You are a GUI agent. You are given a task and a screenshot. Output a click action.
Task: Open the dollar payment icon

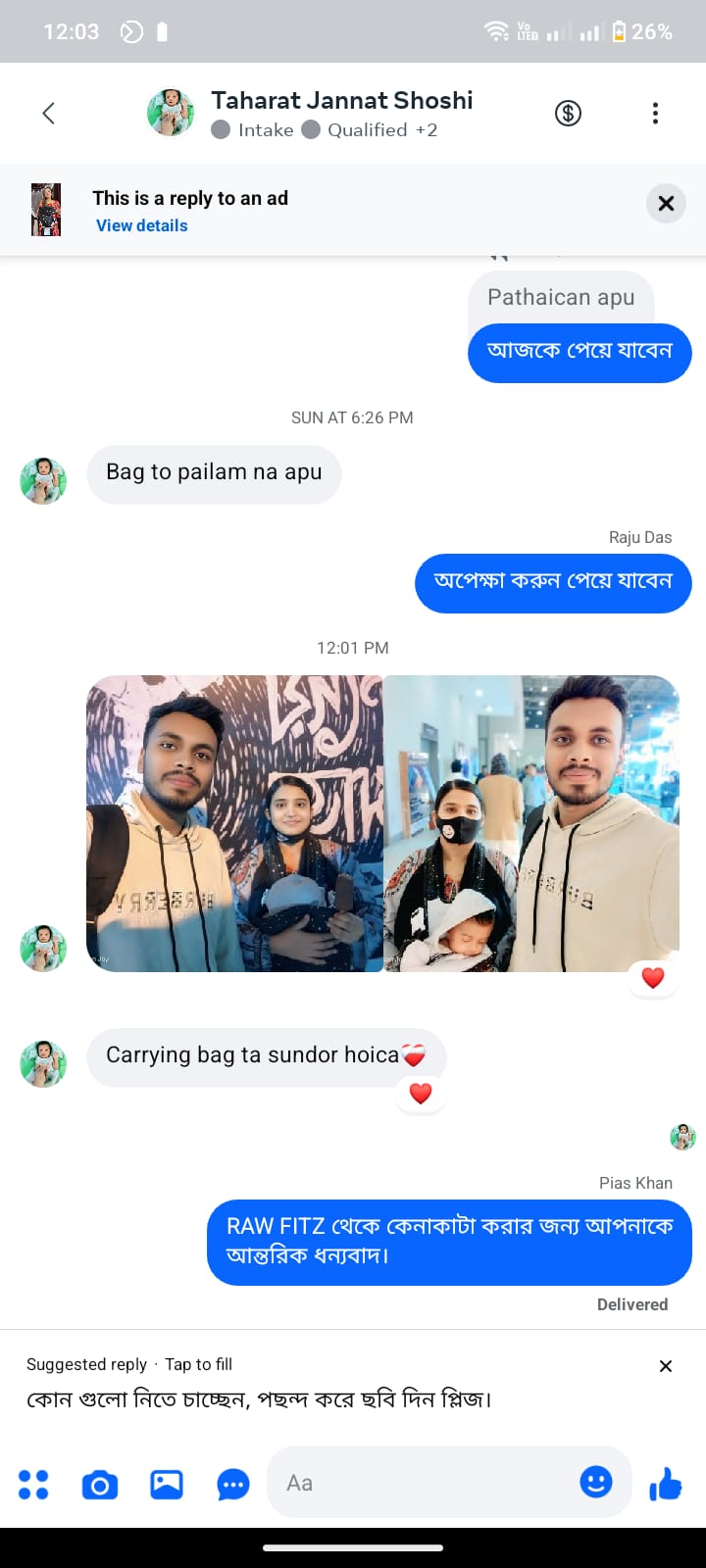(x=568, y=114)
